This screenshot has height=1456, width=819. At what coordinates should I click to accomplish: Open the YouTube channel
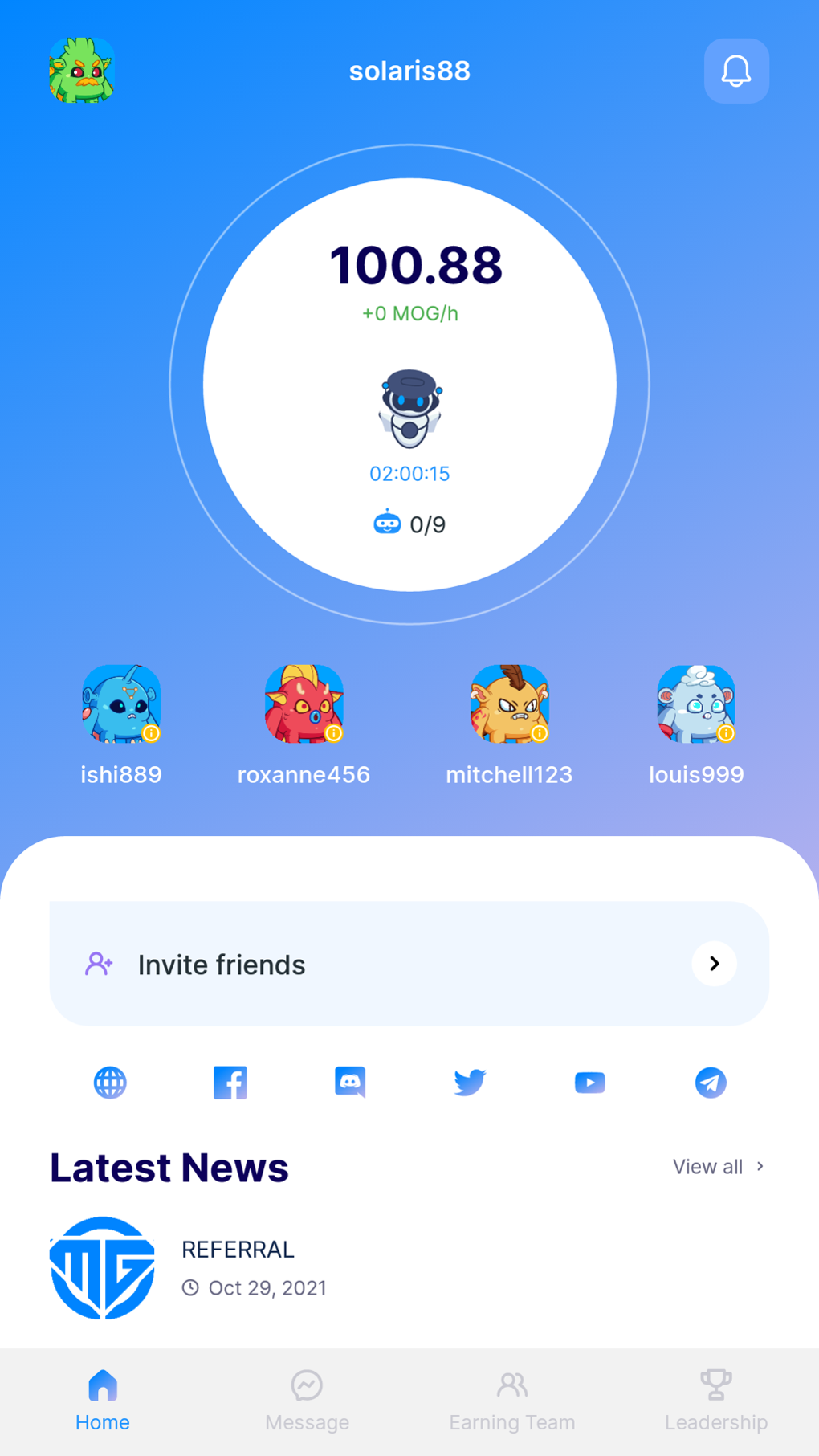click(590, 1083)
